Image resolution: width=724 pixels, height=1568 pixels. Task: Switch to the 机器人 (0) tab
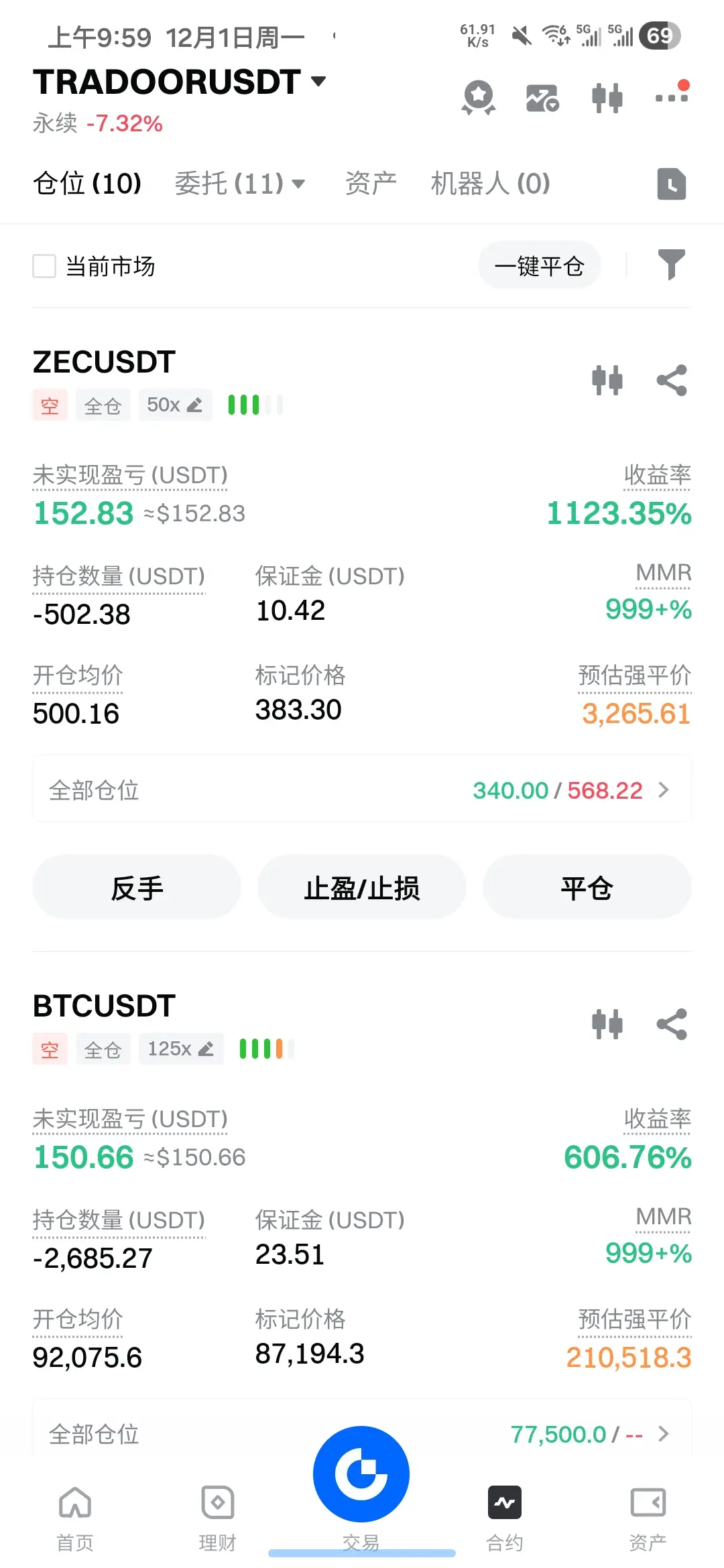490,183
